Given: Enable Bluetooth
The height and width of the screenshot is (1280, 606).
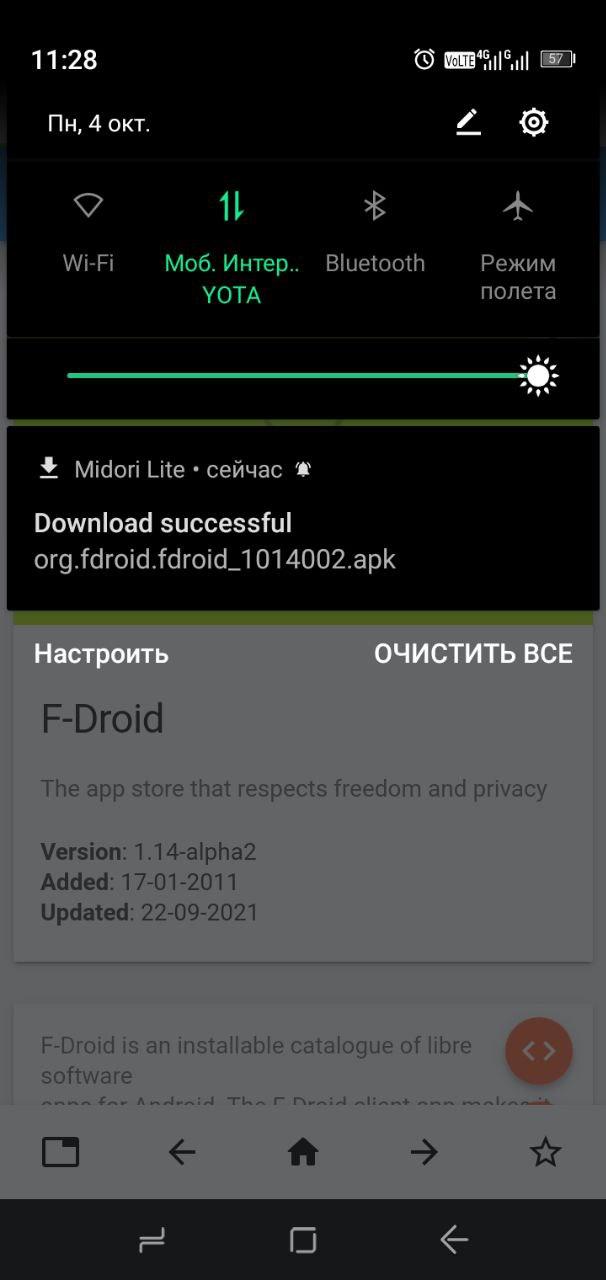Looking at the screenshot, I should (x=375, y=207).
